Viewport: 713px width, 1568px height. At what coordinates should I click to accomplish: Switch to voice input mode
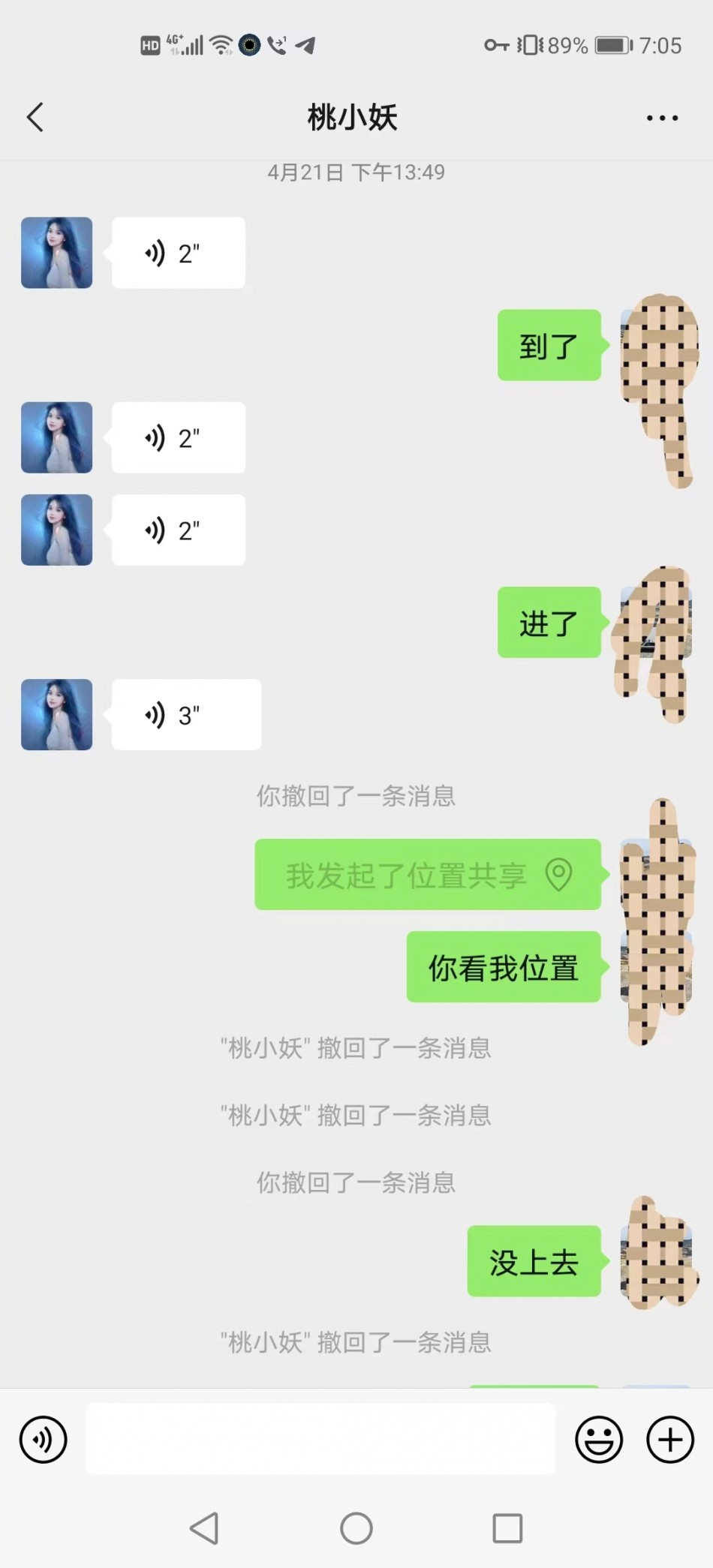pyautogui.click(x=43, y=1439)
